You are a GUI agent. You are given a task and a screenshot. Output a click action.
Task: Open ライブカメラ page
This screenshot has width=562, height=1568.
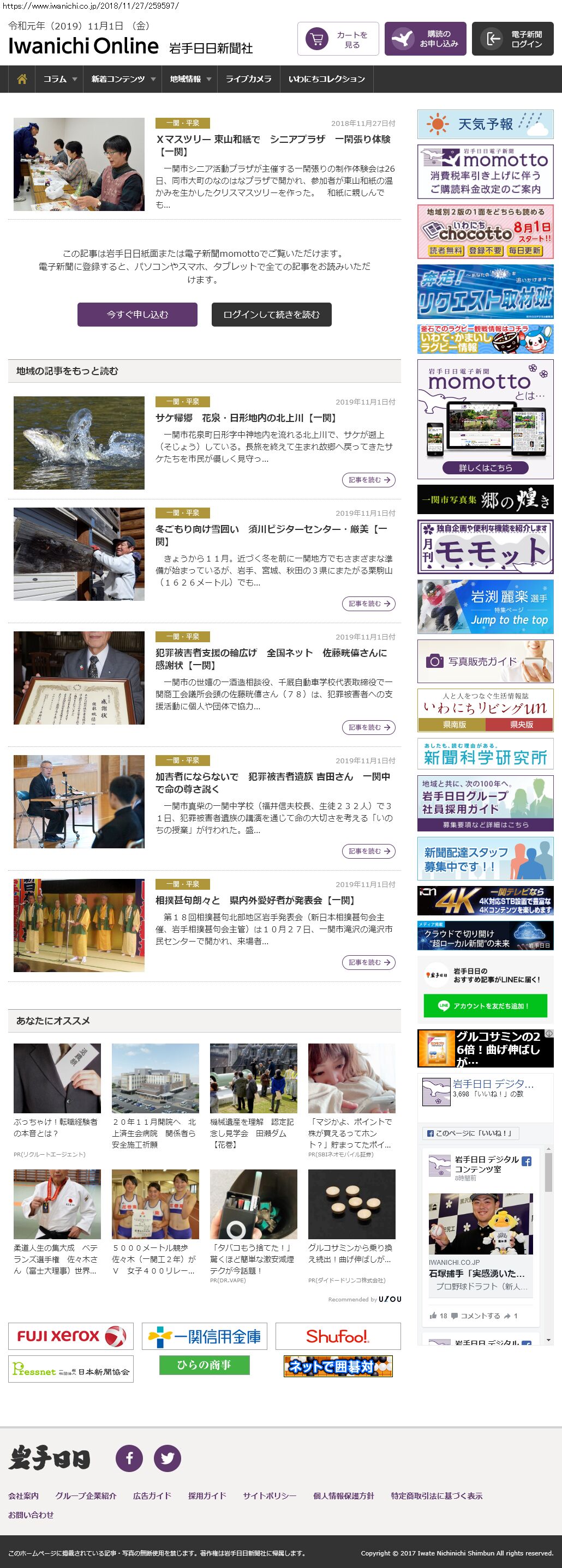pos(248,79)
